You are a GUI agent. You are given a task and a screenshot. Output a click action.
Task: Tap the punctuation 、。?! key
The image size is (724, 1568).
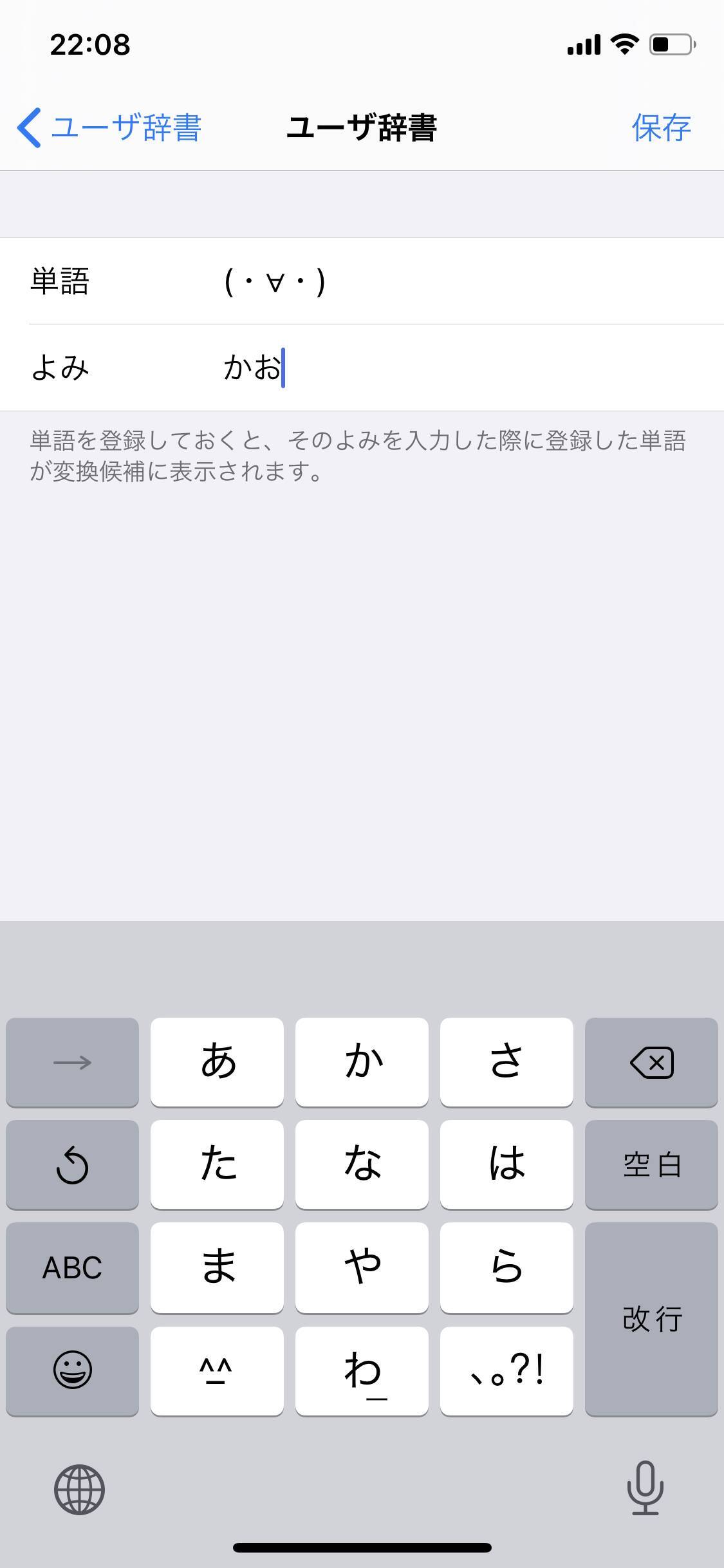click(x=506, y=1370)
